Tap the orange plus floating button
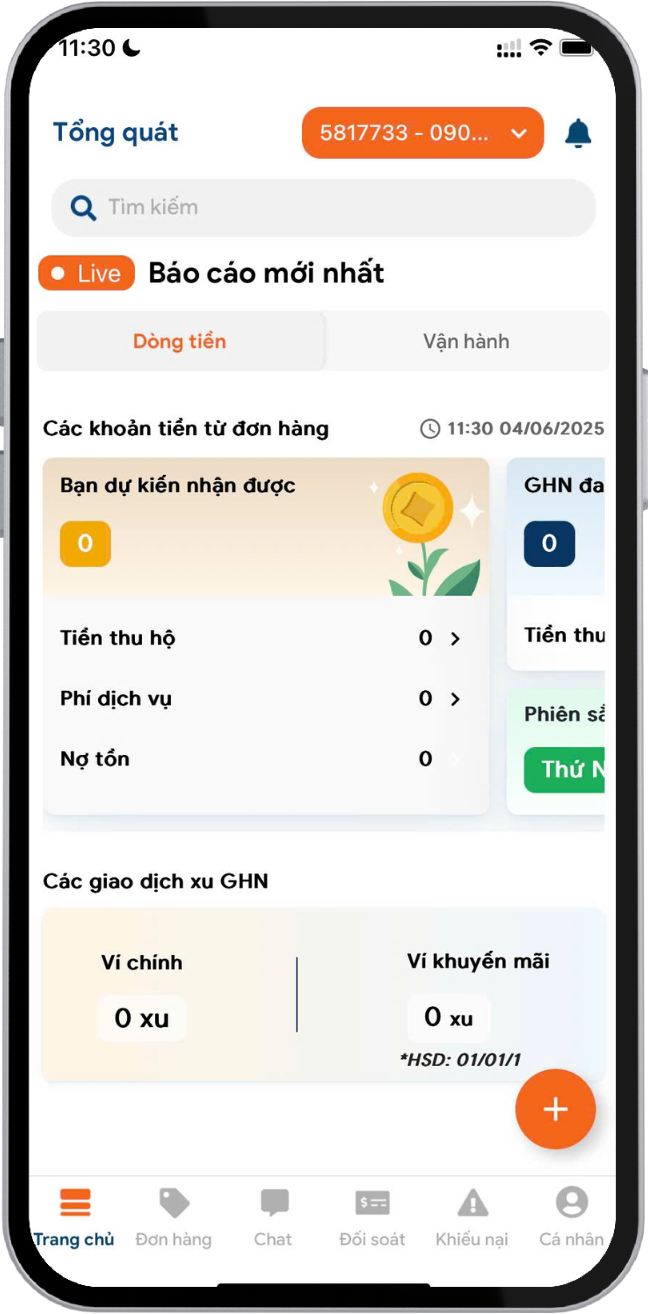The image size is (648, 1314). coord(555,1109)
